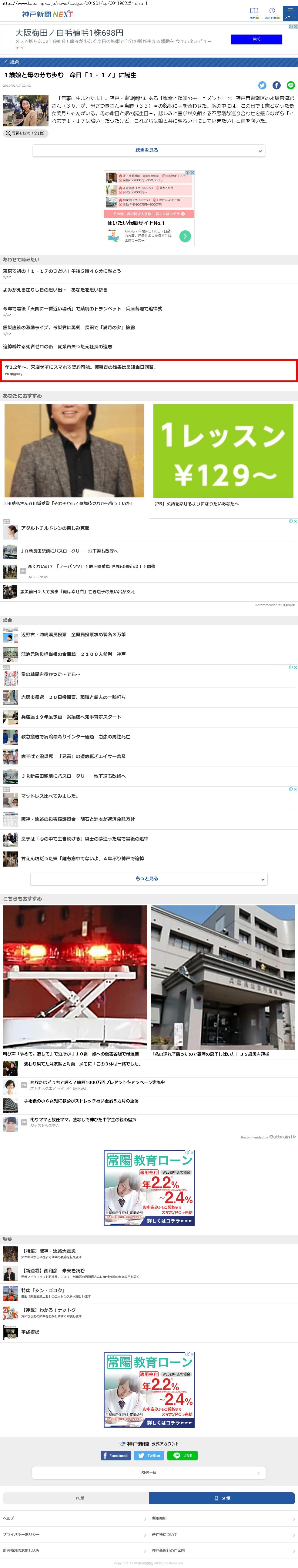Open SNS一覧 list
Image resolution: width=298 pixels, height=1568 pixels.
(x=149, y=1473)
